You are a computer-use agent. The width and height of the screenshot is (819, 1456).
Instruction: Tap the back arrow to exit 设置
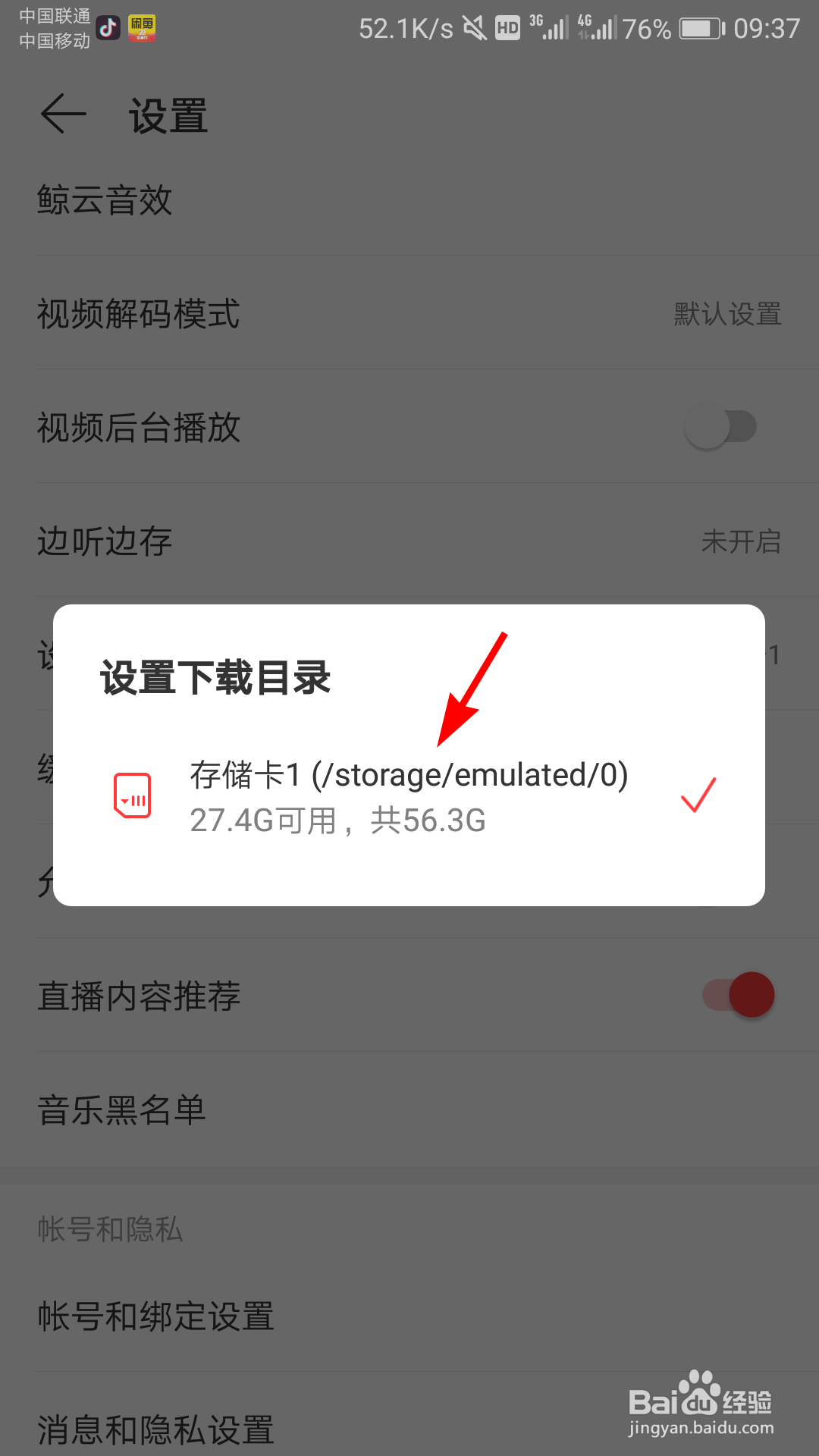click(61, 115)
